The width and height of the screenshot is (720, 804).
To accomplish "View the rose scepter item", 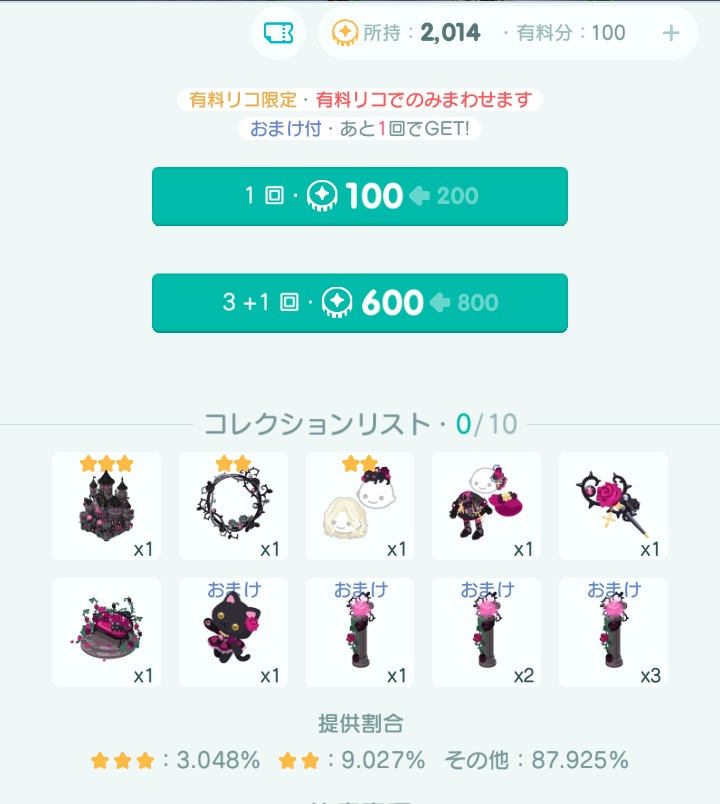I will 613,505.
